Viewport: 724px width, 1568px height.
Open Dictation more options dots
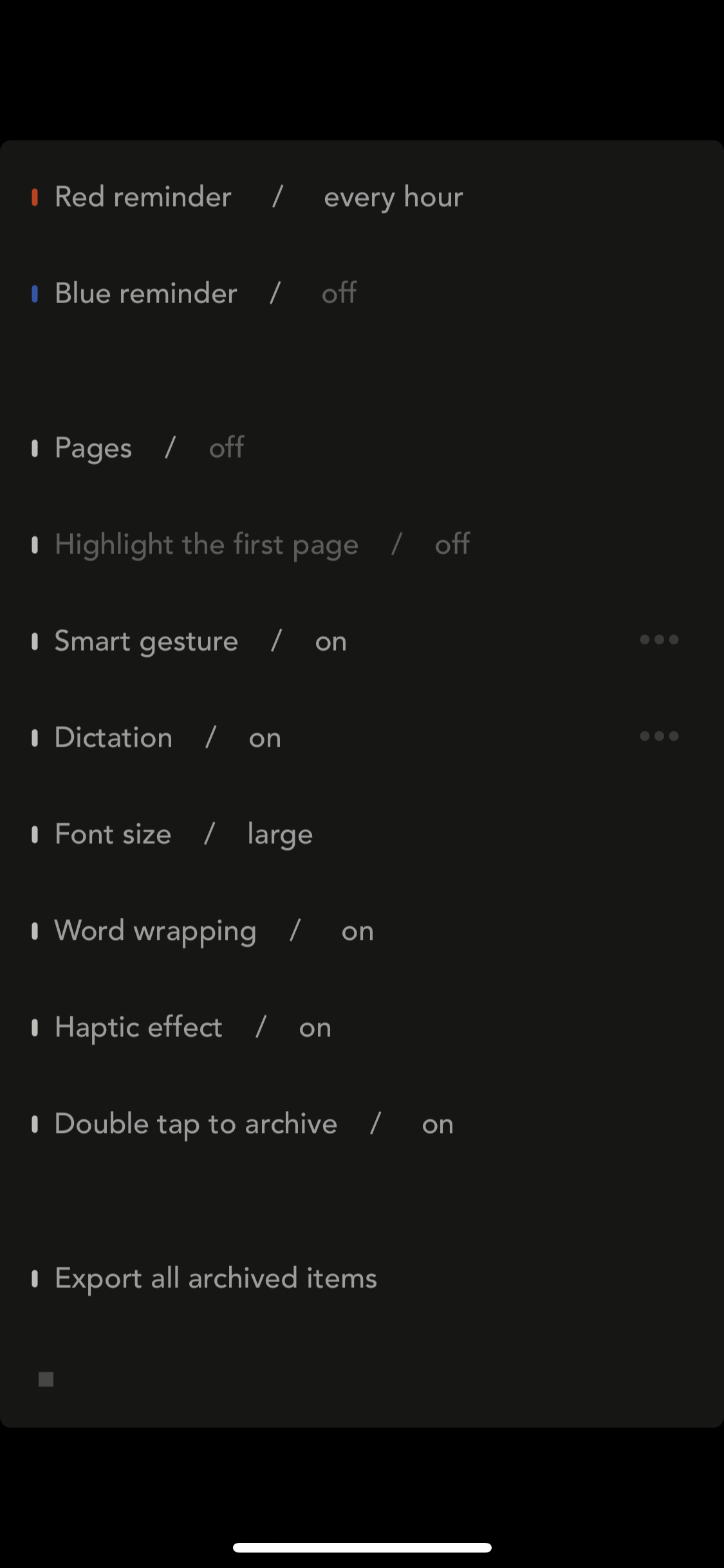tap(659, 736)
